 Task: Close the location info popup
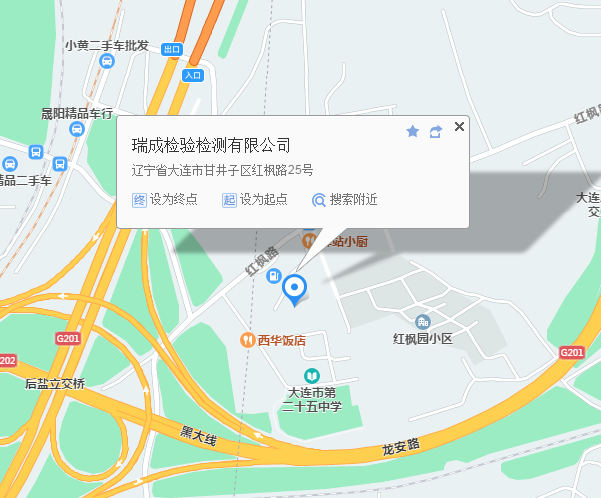click(x=459, y=126)
